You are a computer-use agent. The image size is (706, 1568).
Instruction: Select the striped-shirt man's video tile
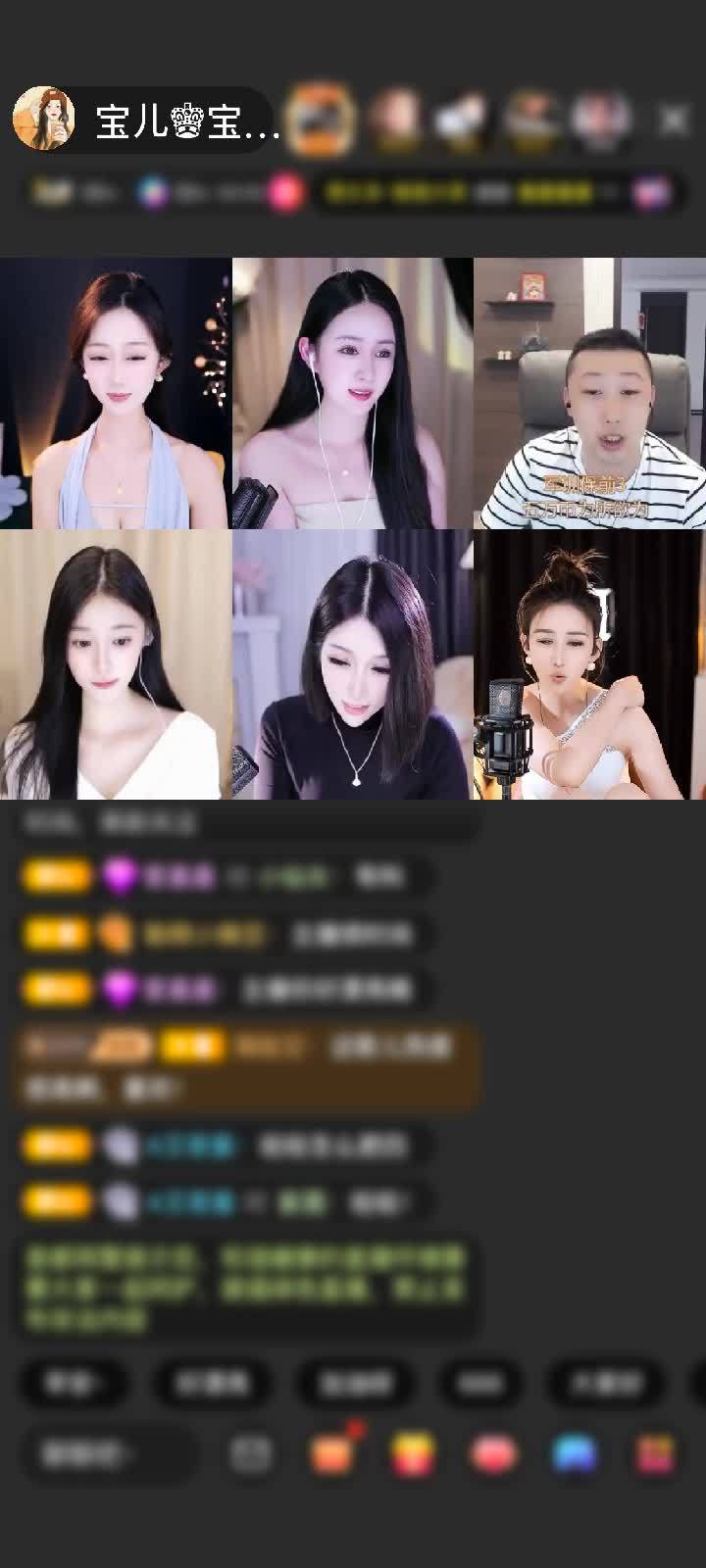click(x=588, y=393)
